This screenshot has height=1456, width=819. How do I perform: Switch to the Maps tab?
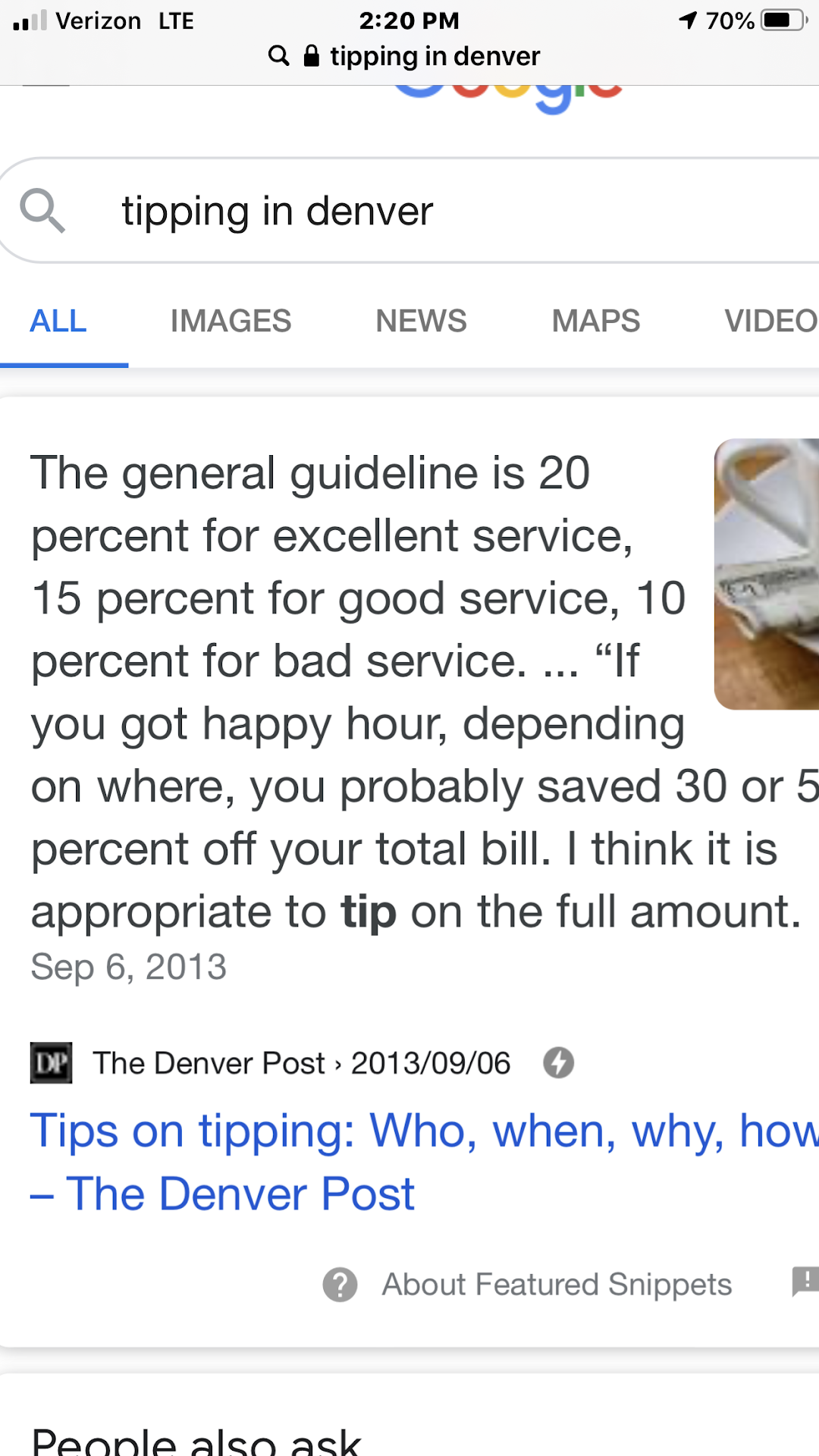point(595,321)
